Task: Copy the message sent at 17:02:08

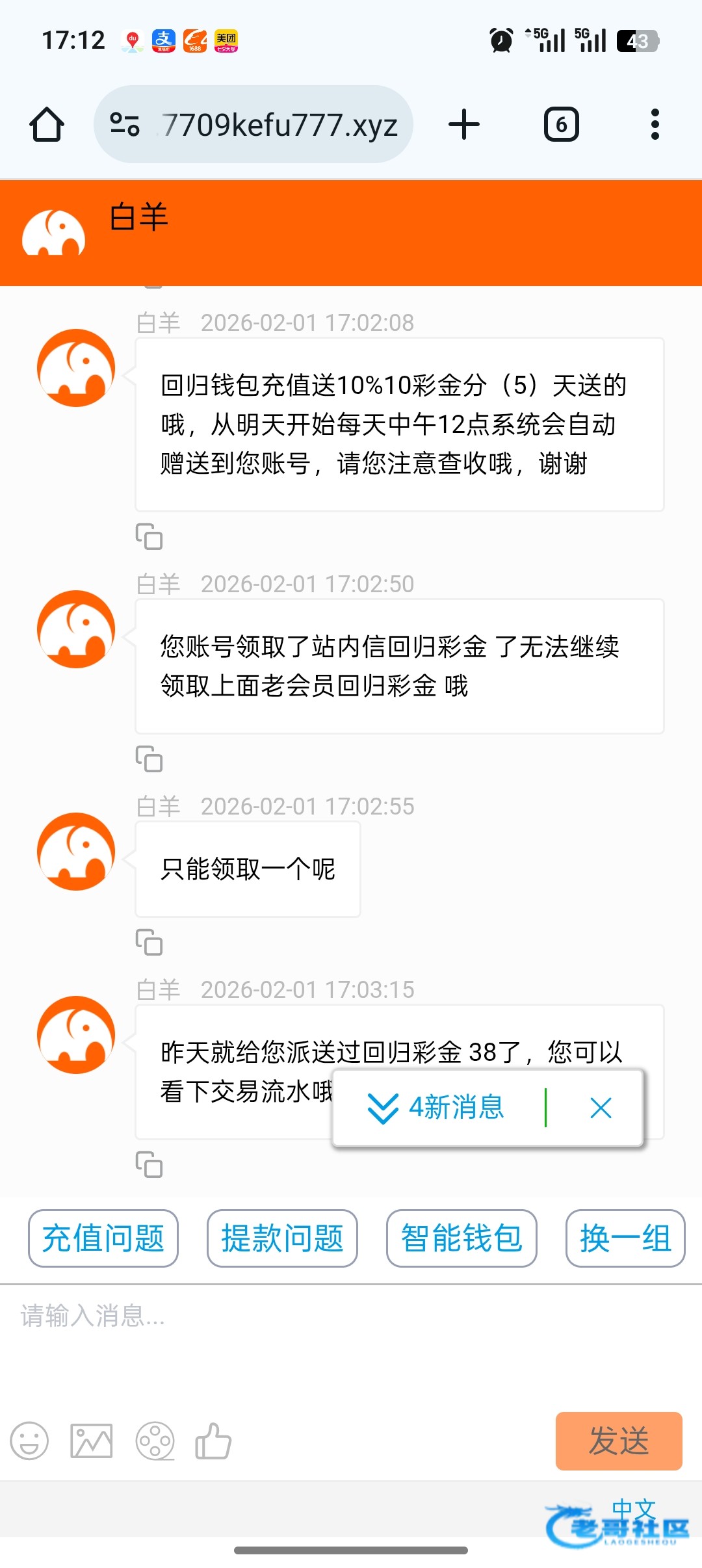Action: tap(149, 537)
